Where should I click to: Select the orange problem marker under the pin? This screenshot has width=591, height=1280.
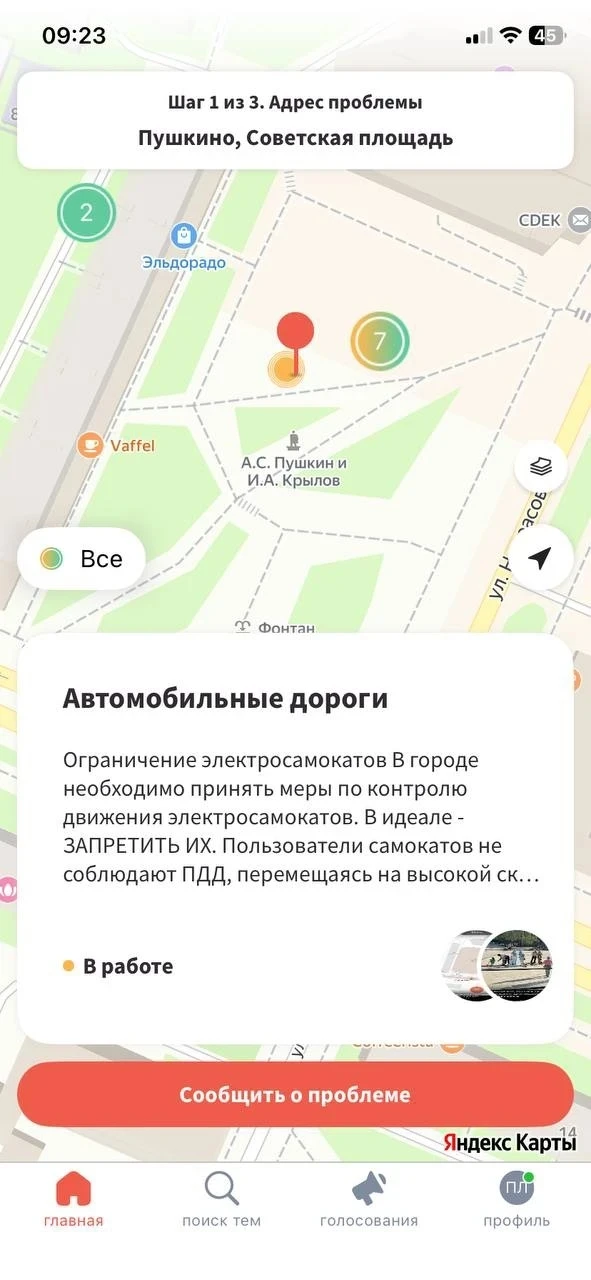pyautogui.click(x=285, y=369)
